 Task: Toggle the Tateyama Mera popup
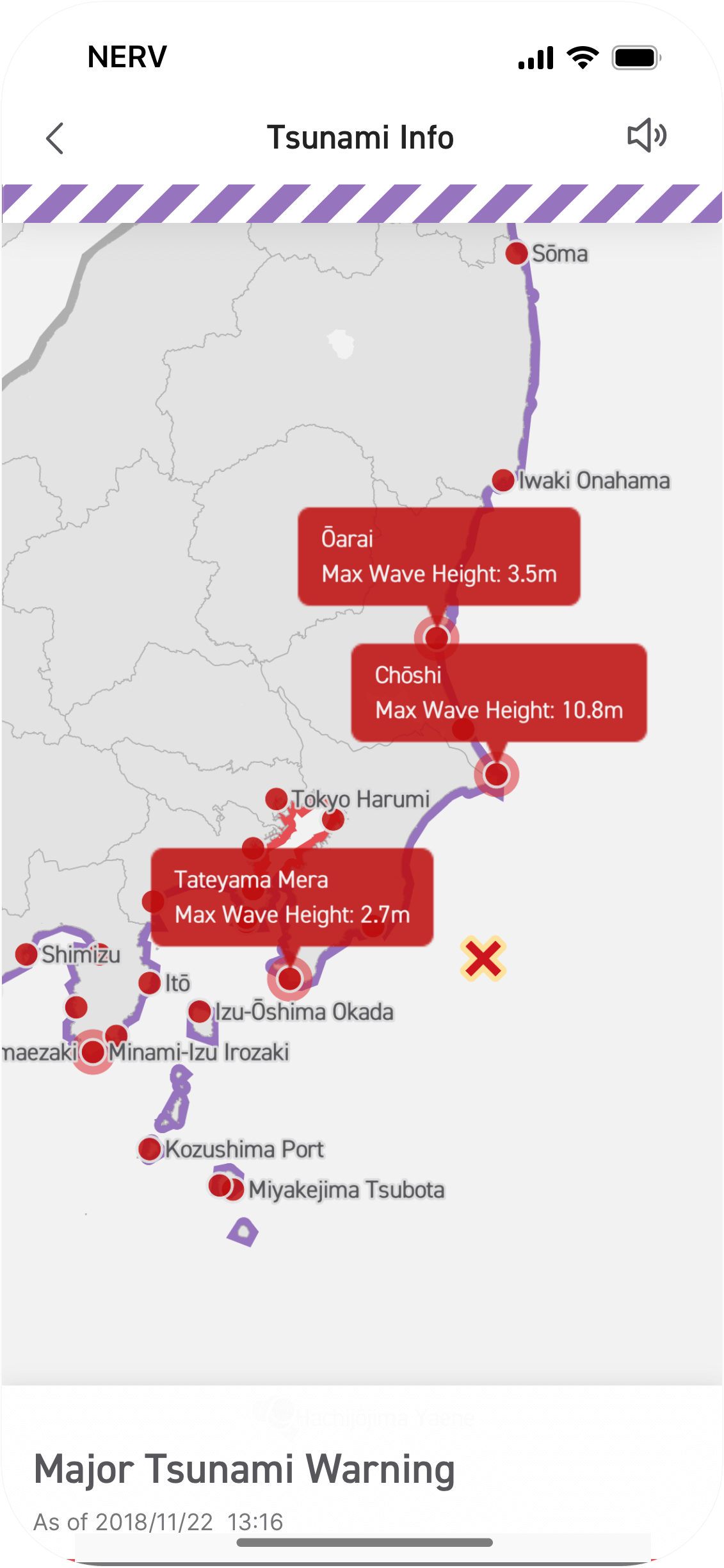[x=291, y=897]
